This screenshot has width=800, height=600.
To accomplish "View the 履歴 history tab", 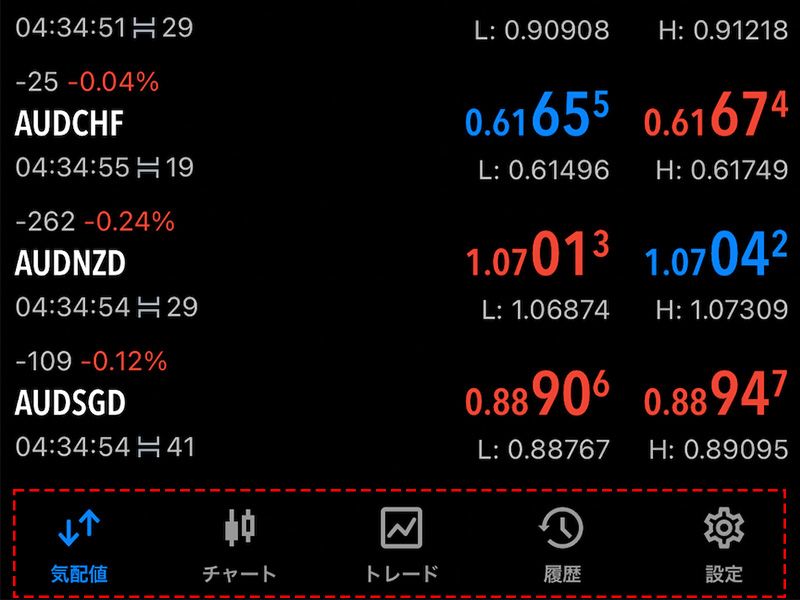I will [x=561, y=544].
